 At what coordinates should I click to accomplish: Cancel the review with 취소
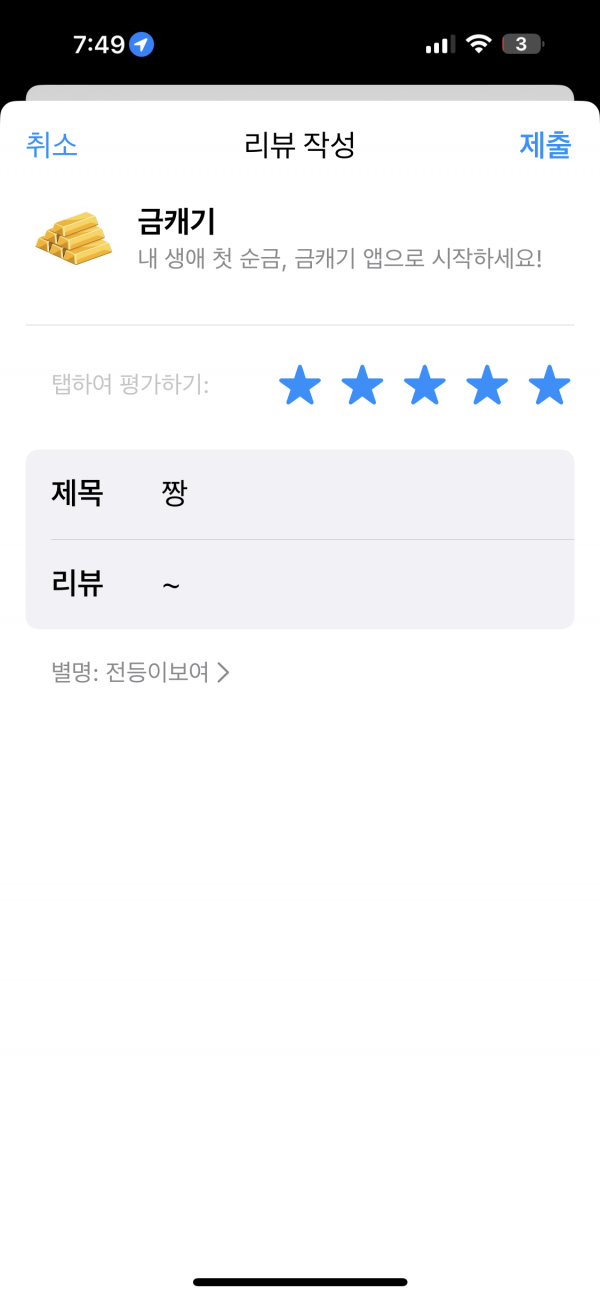51,145
